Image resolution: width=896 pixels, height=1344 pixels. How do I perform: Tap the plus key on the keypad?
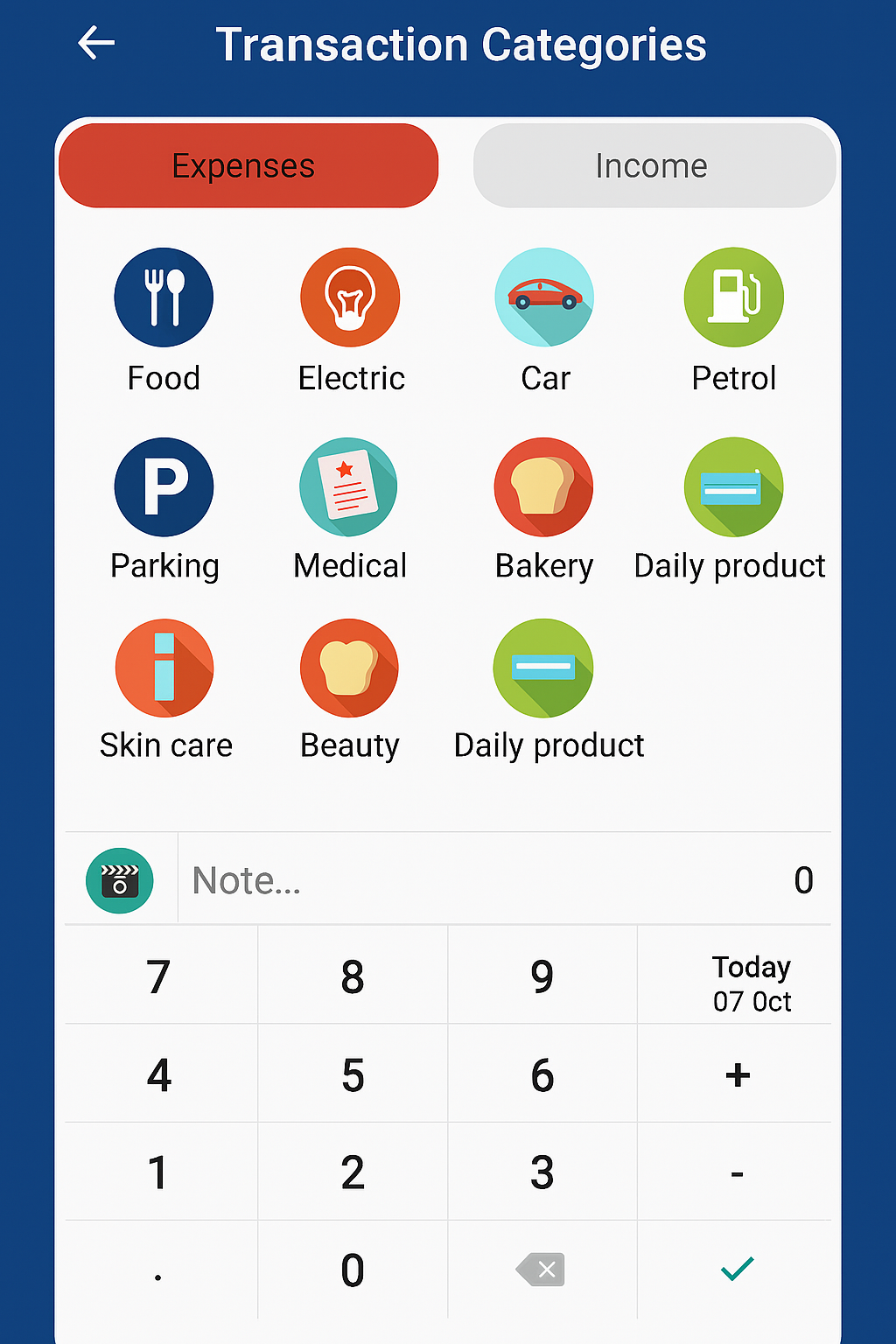point(738,1075)
